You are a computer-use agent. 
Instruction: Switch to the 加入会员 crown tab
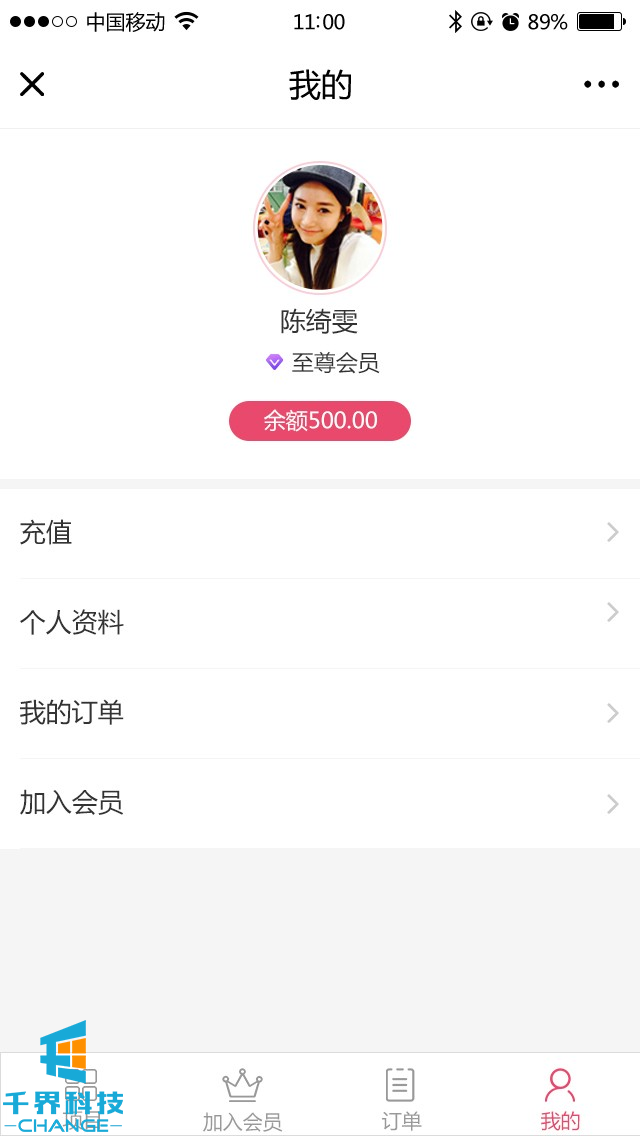[x=242, y=1098]
